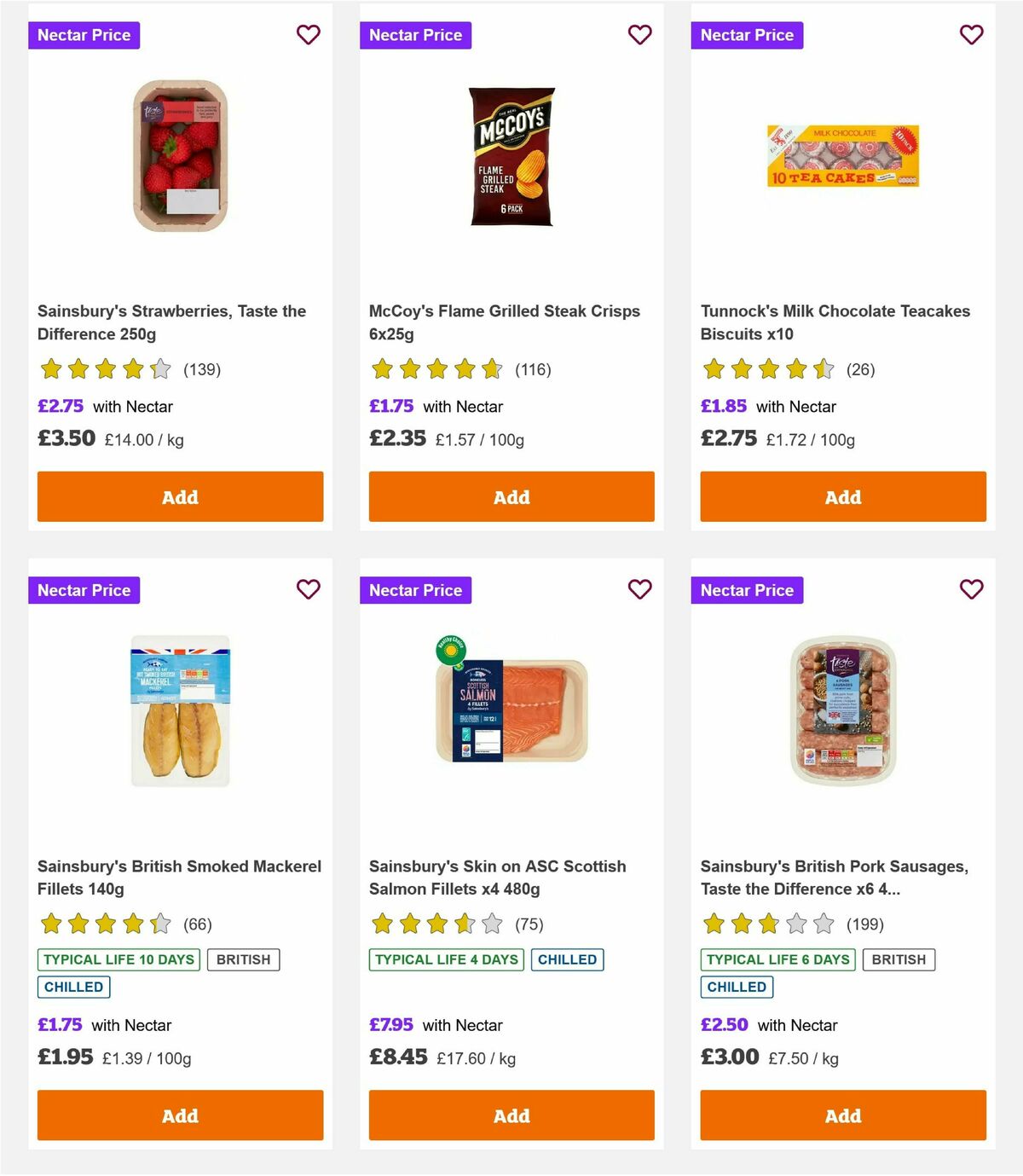Click the Nectar Price badge on the mackerel fillets card
This screenshot has height=1176, width=1023.
(x=84, y=589)
